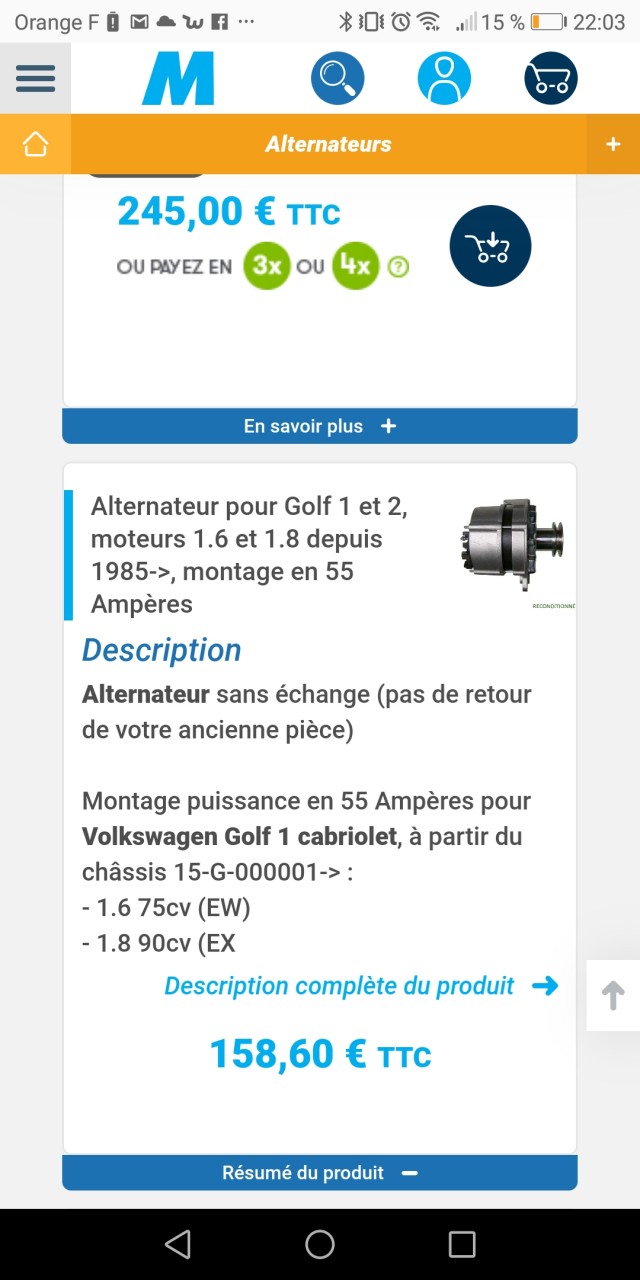Open the search magnifier

point(337,78)
